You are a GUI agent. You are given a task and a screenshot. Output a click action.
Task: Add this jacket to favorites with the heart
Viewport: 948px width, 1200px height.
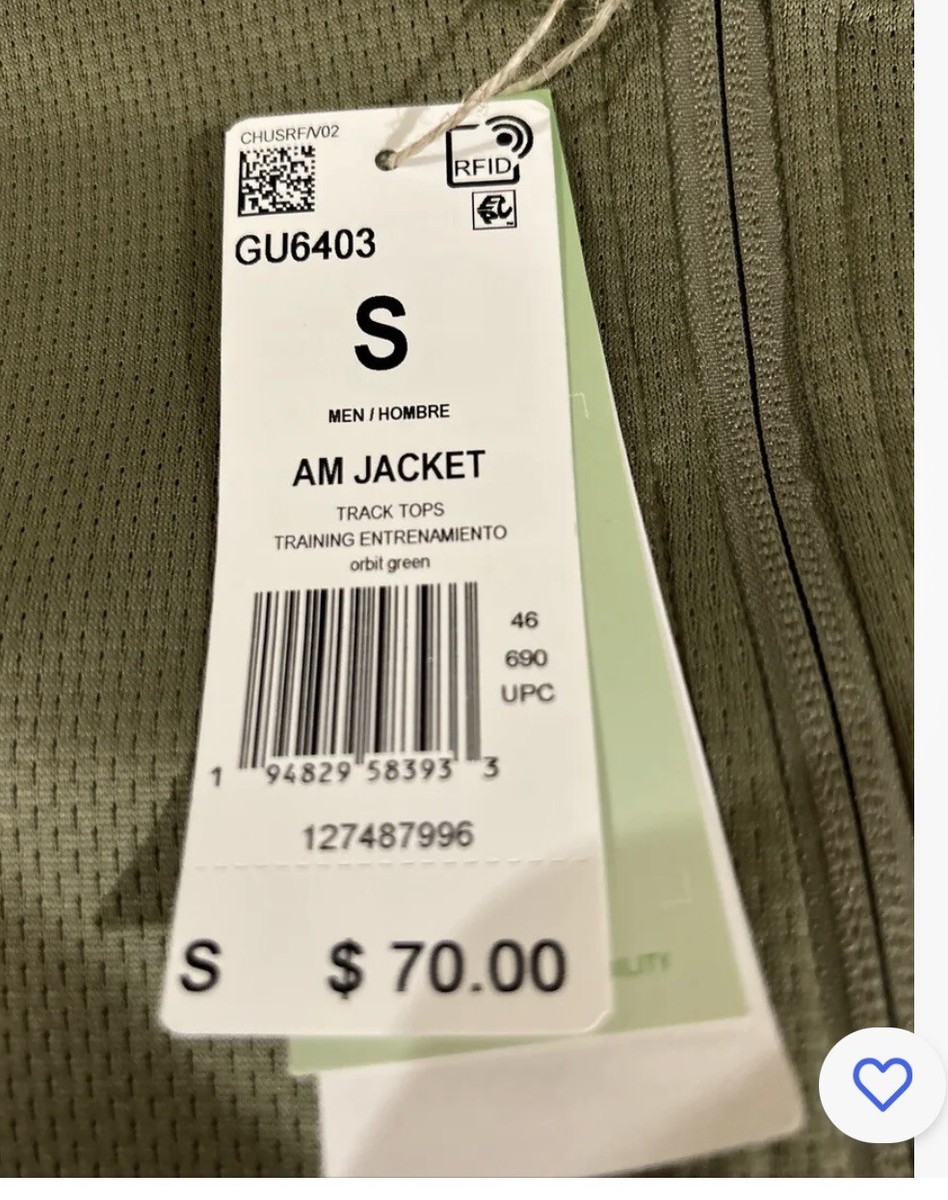[x=882, y=1084]
